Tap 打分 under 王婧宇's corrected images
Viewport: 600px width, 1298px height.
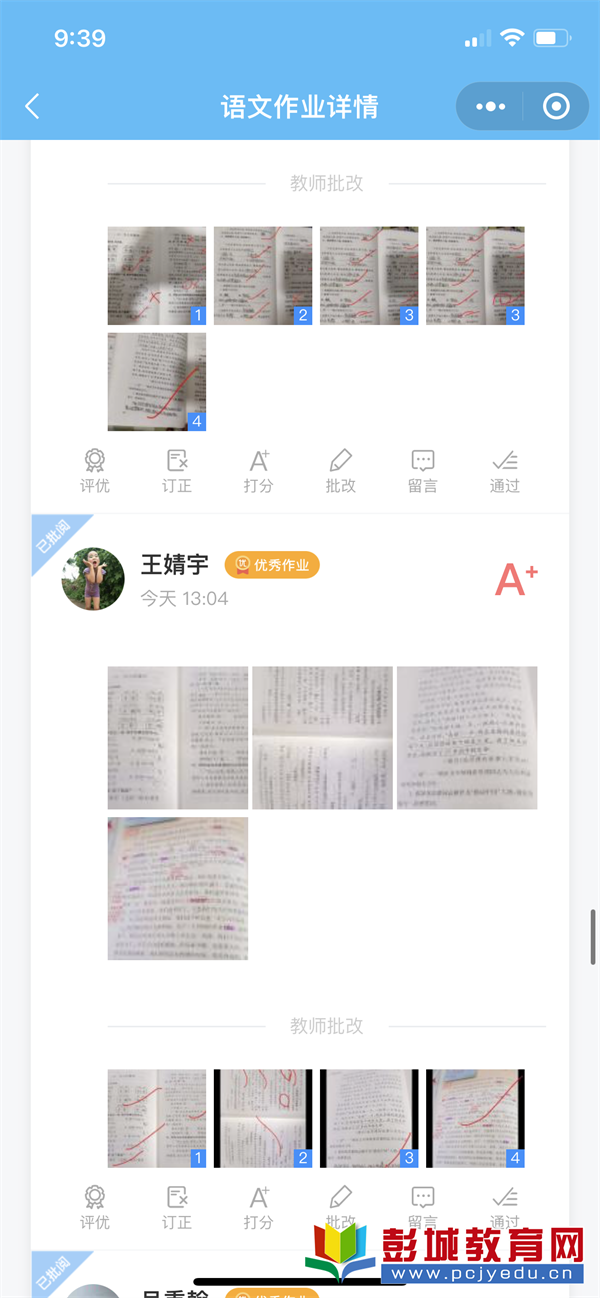[x=259, y=1207]
